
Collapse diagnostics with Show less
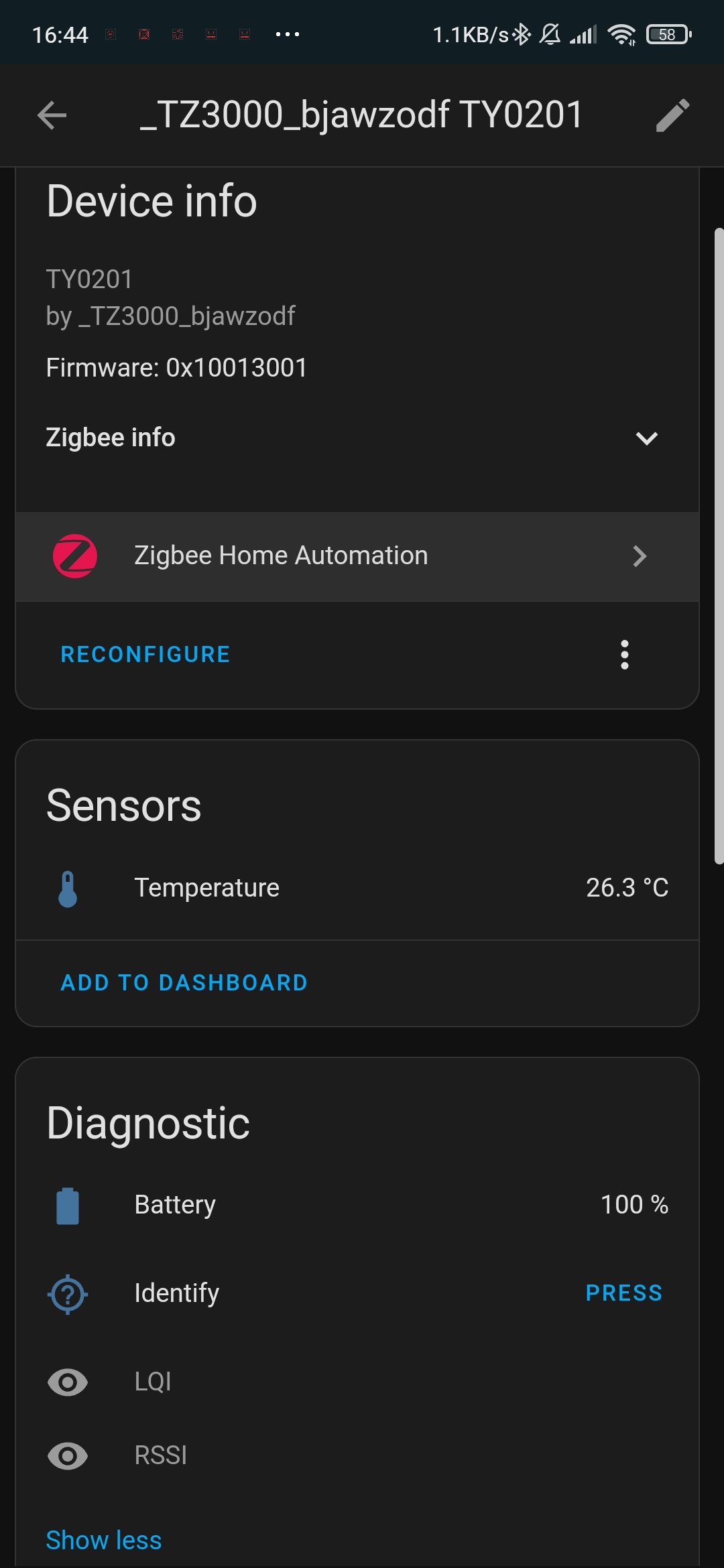(x=104, y=1541)
